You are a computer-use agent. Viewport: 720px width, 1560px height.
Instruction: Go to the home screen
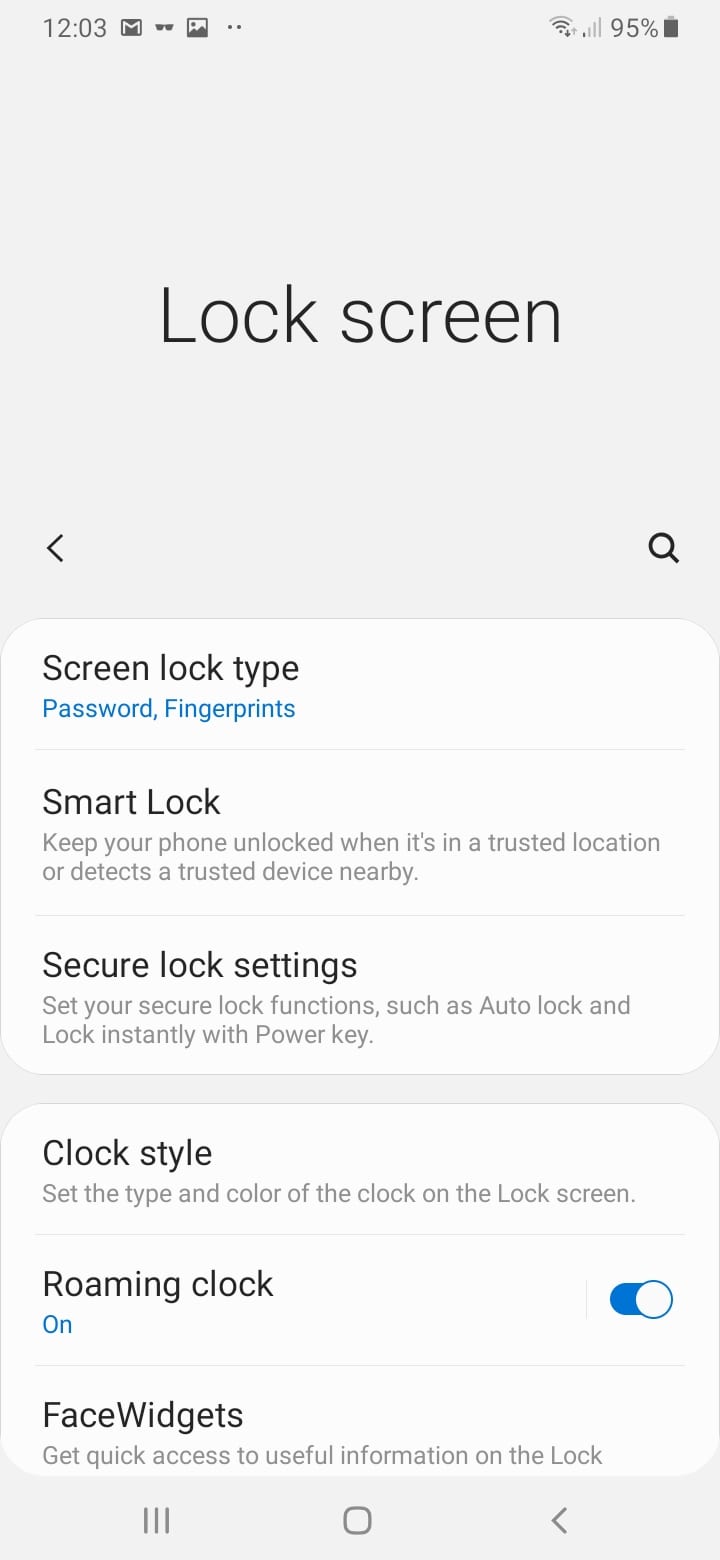click(358, 1521)
